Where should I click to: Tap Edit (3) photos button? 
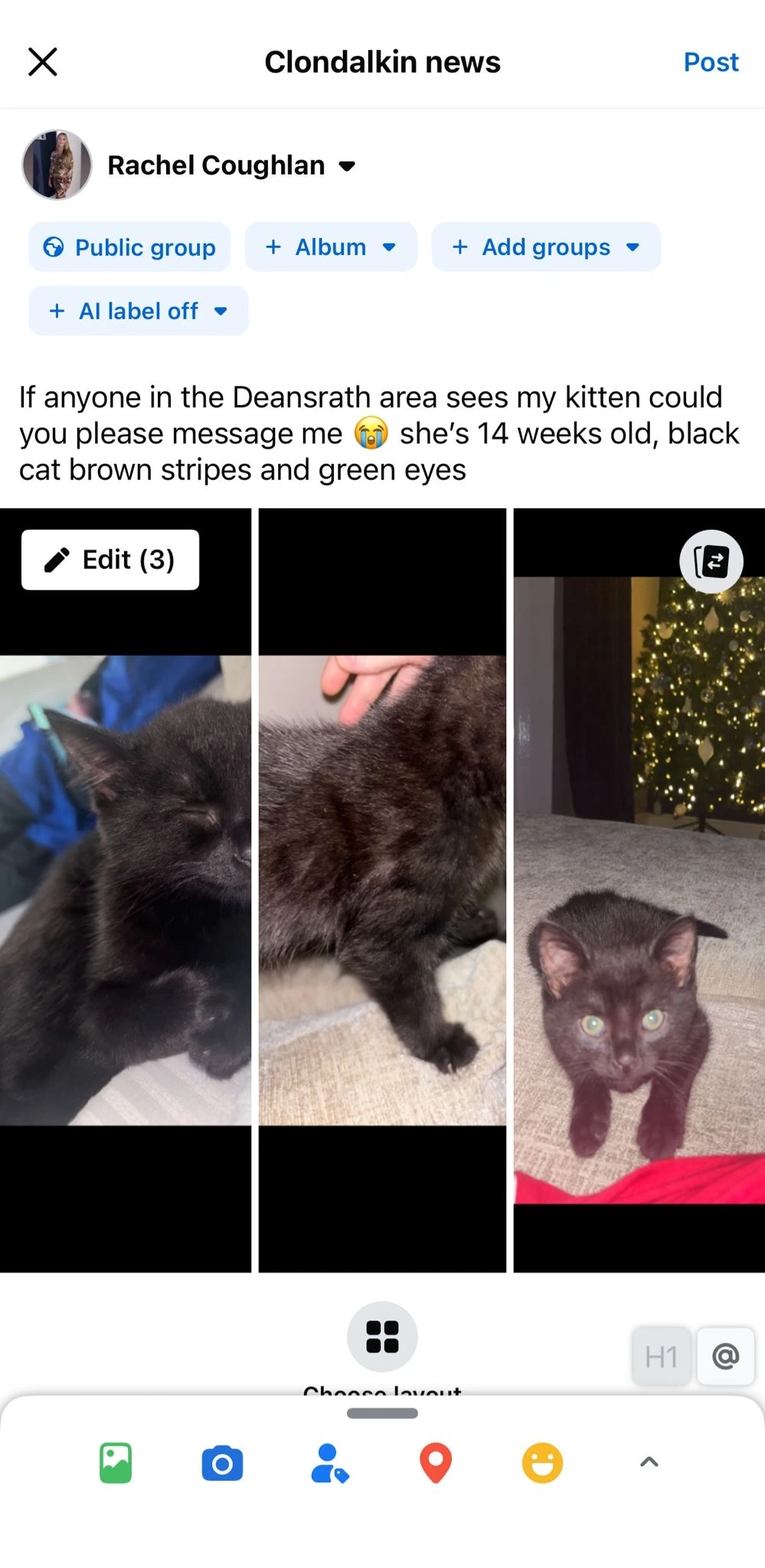point(110,560)
